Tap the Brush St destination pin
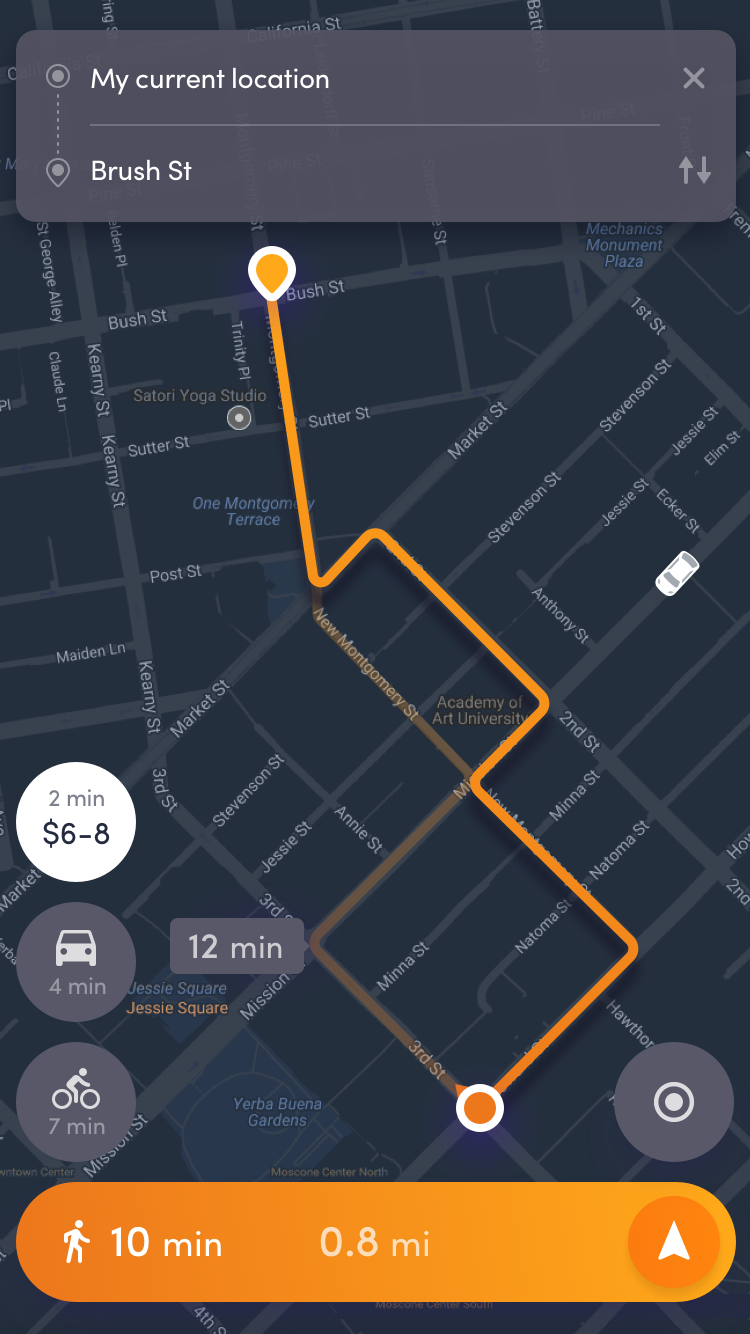 tap(272, 272)
